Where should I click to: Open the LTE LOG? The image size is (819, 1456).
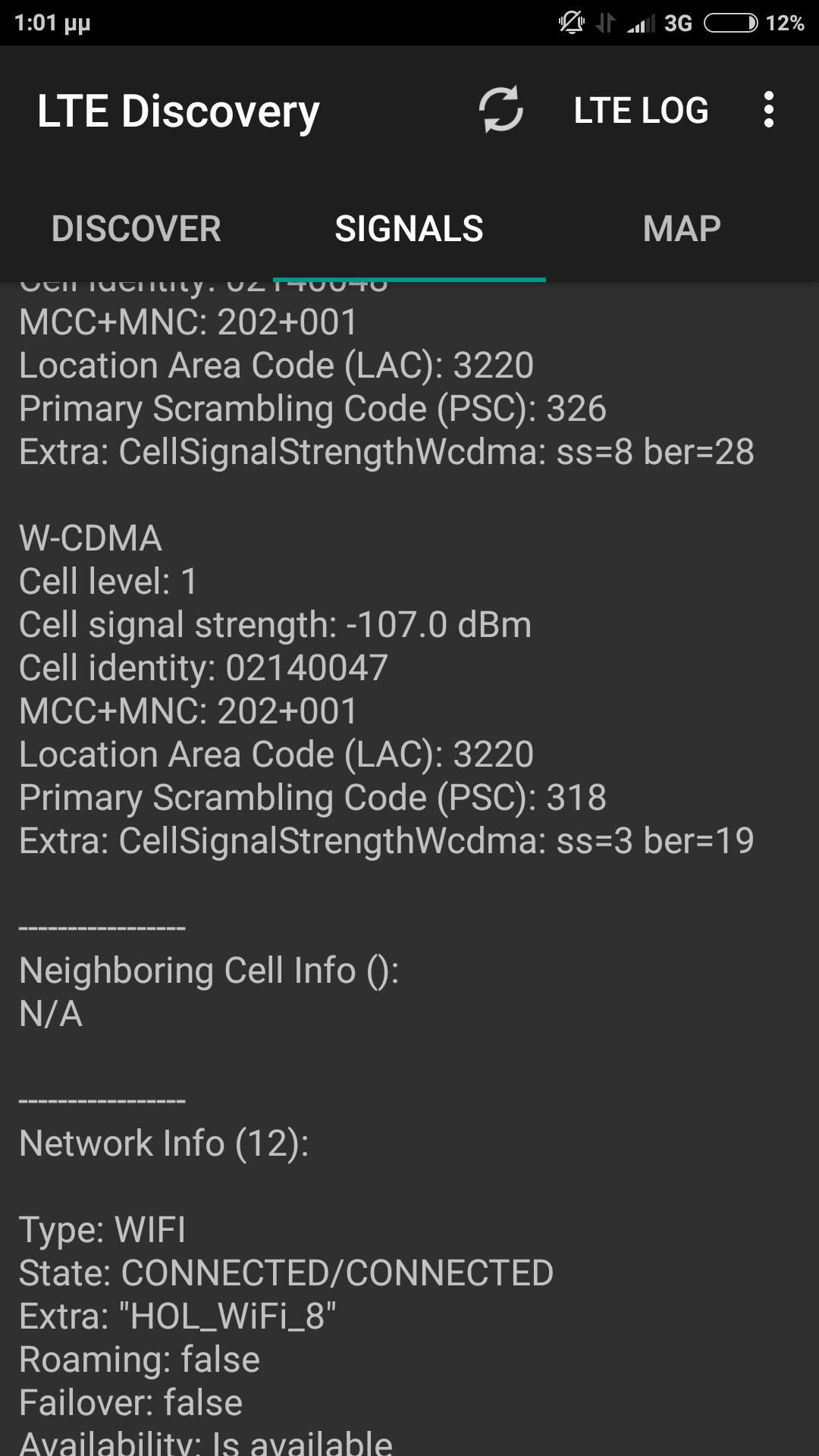click(x=641, y=111)
